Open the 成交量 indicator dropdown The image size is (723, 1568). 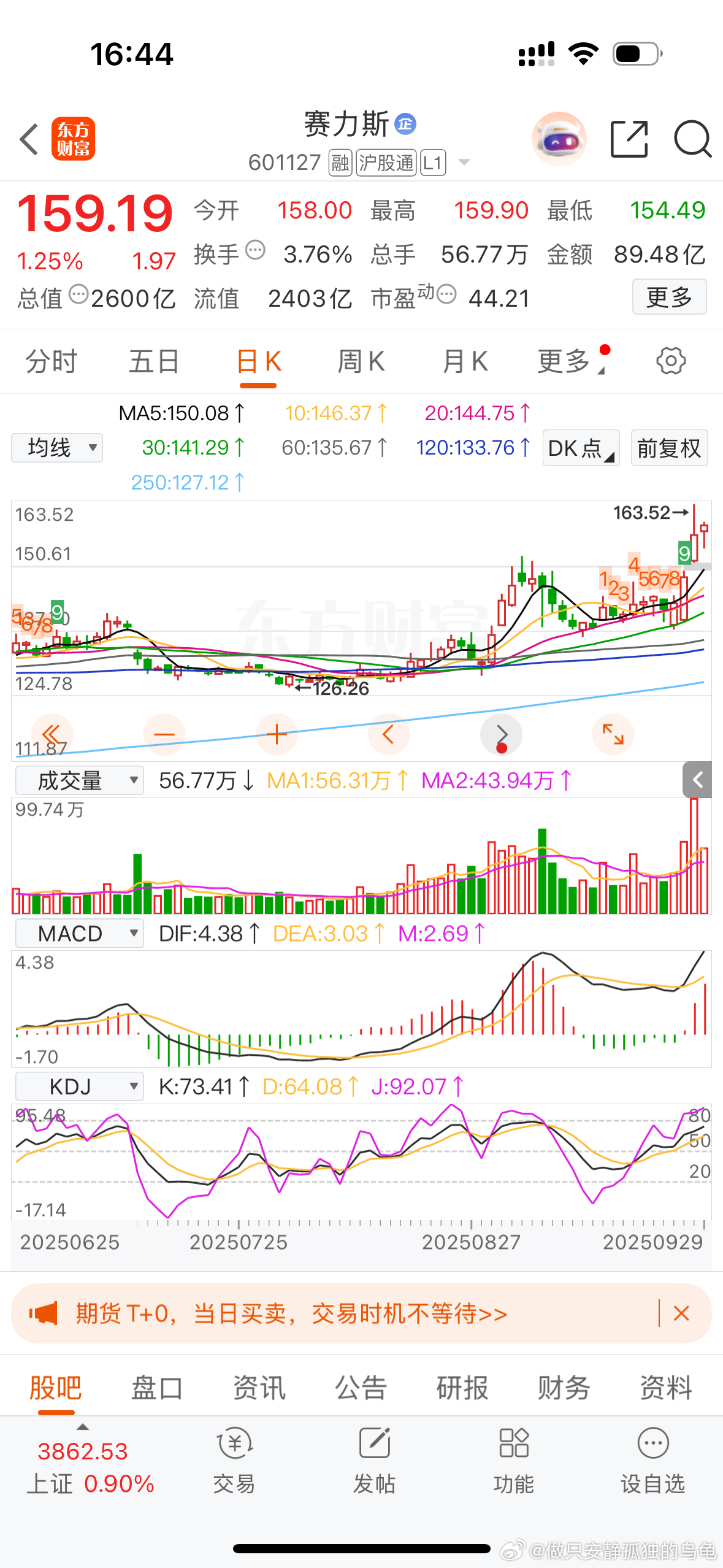80,781
